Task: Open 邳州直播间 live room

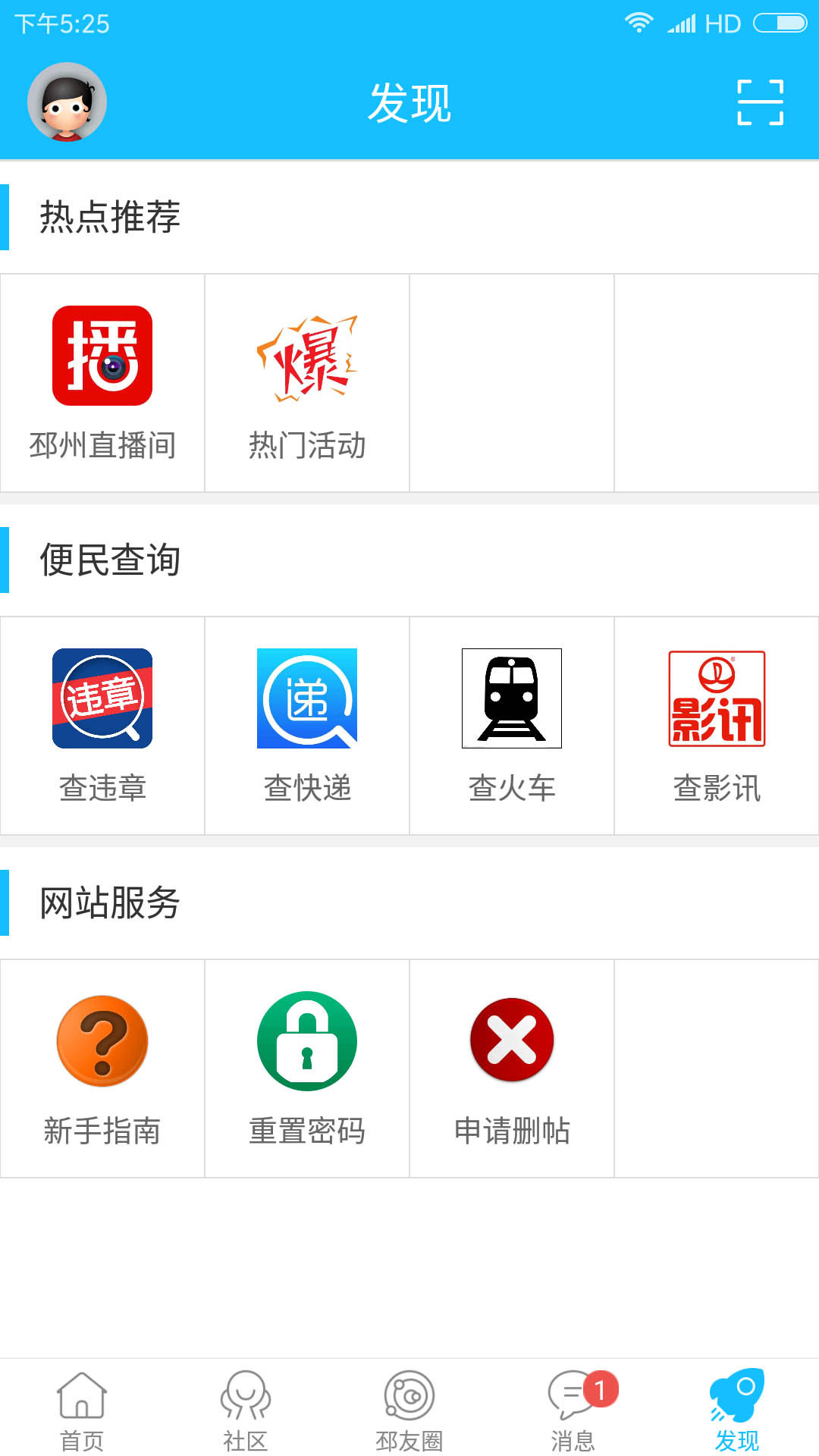Action: pyautogui.click(x=102, y=383)
